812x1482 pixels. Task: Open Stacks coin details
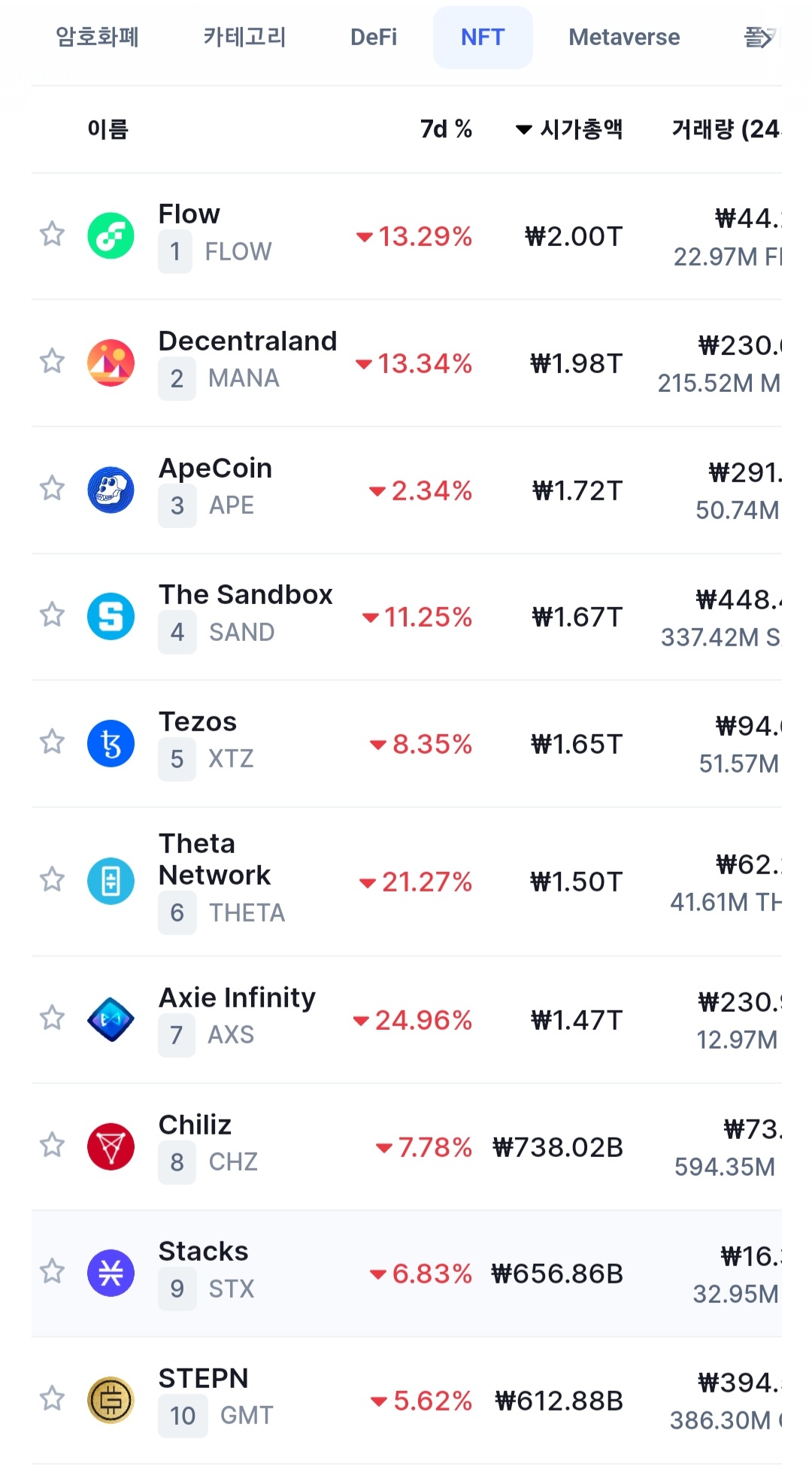pyautogui.click(x=407, y=1274)
